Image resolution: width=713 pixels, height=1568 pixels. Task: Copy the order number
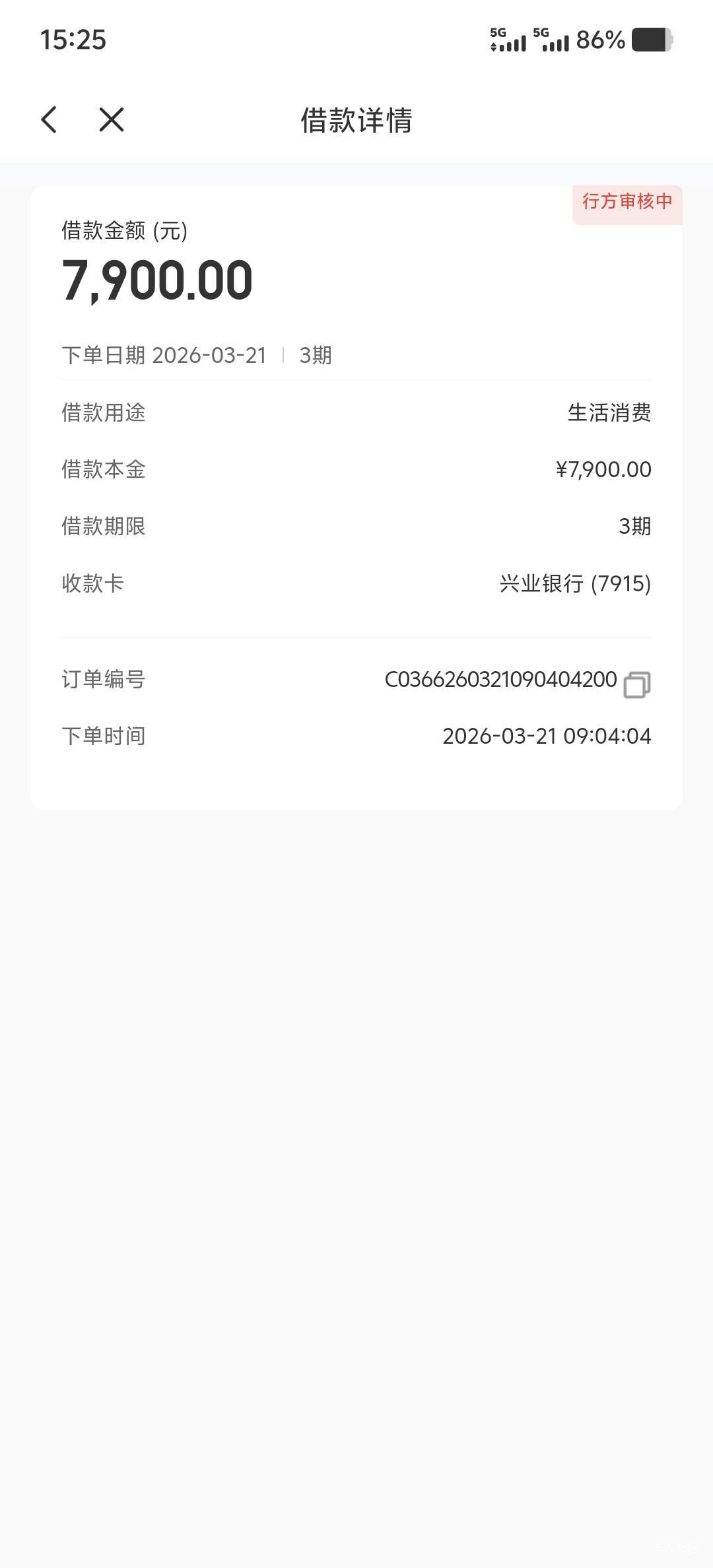(637, 684)
